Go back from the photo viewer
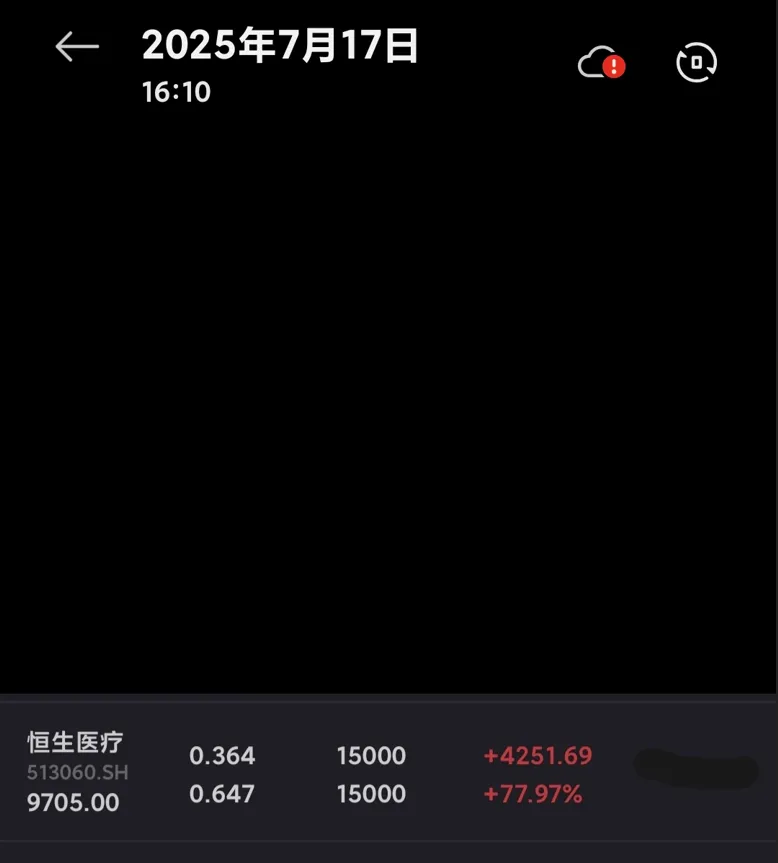Screen dimensions: 778x863 (77, 47)
